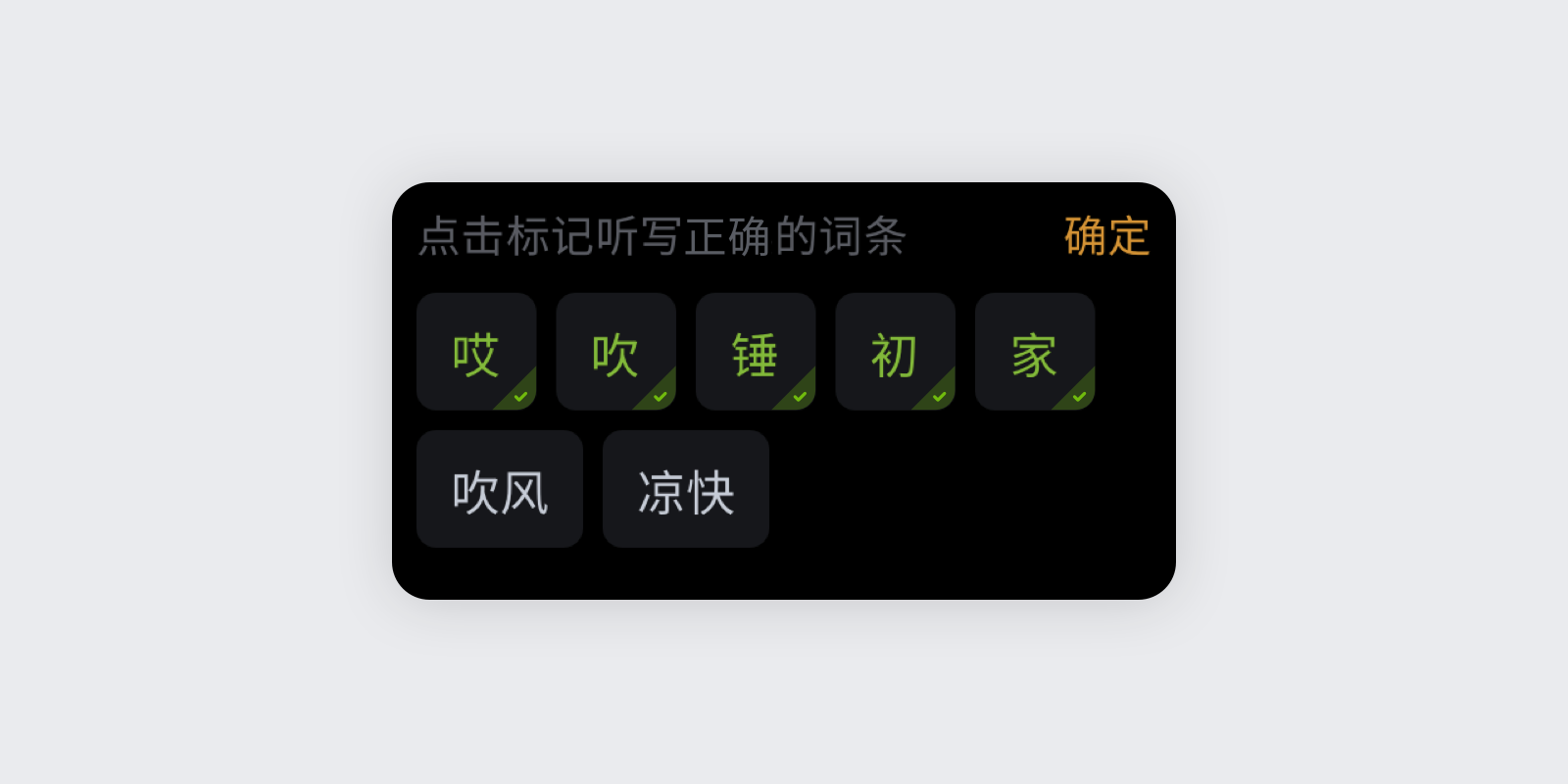Unmark the 初 chip as correct

(895, 352)
